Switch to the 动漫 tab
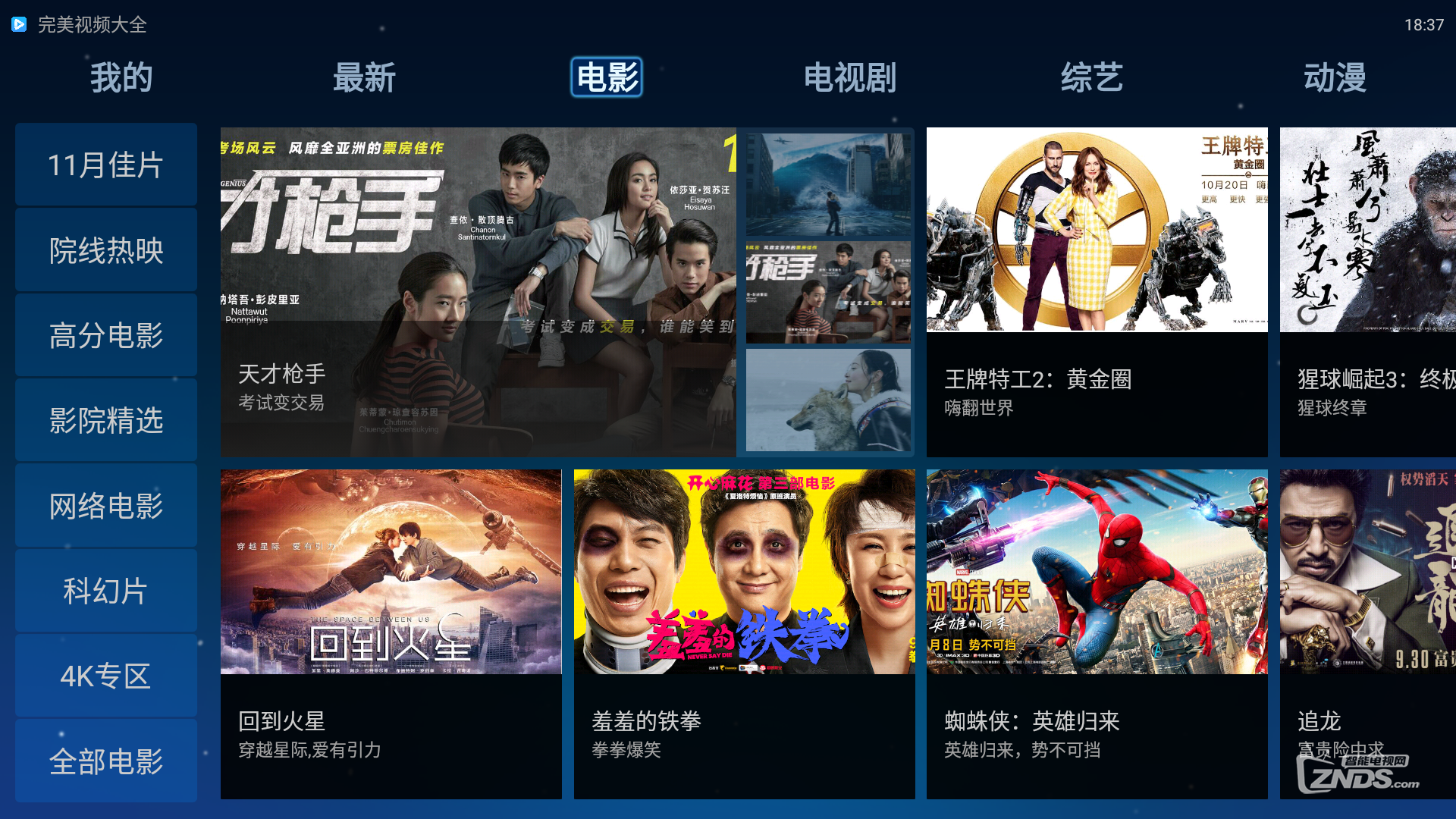 coord(1335,77)
